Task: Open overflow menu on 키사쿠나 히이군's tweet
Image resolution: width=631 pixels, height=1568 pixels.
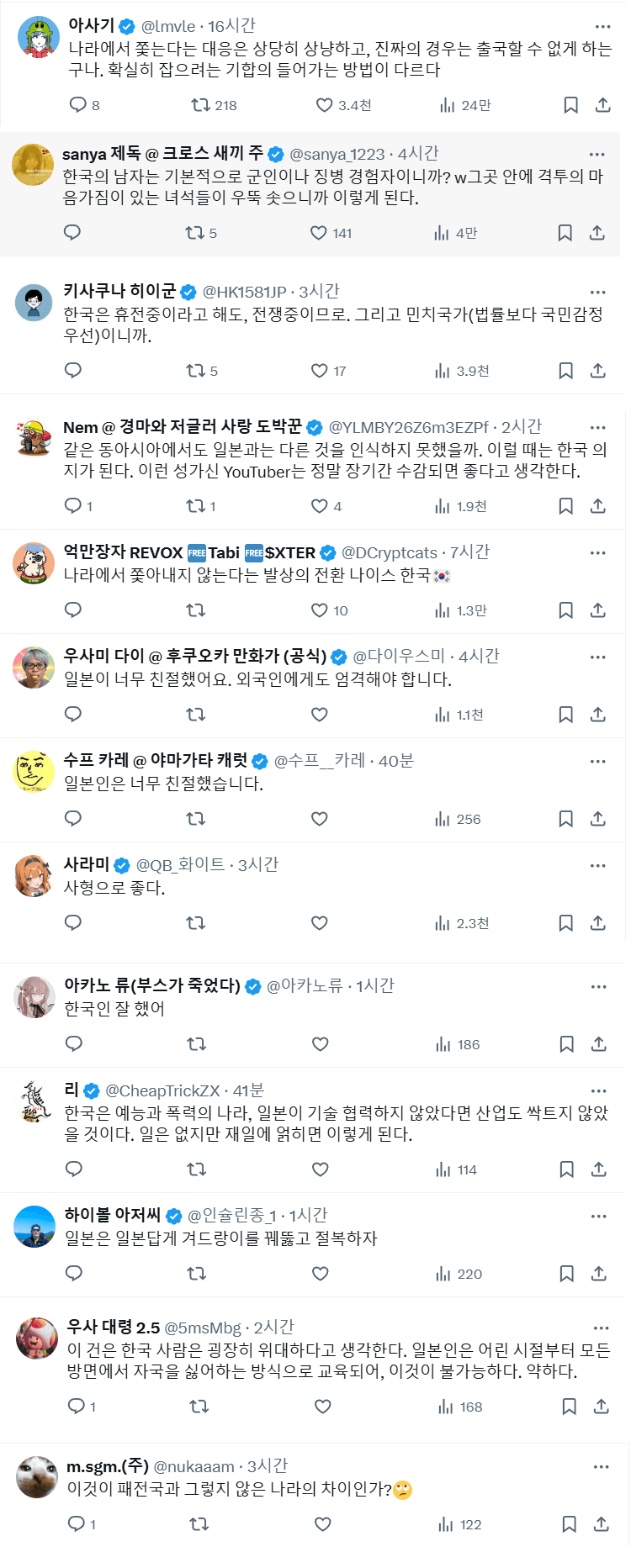Action: (x=598, y=292)
